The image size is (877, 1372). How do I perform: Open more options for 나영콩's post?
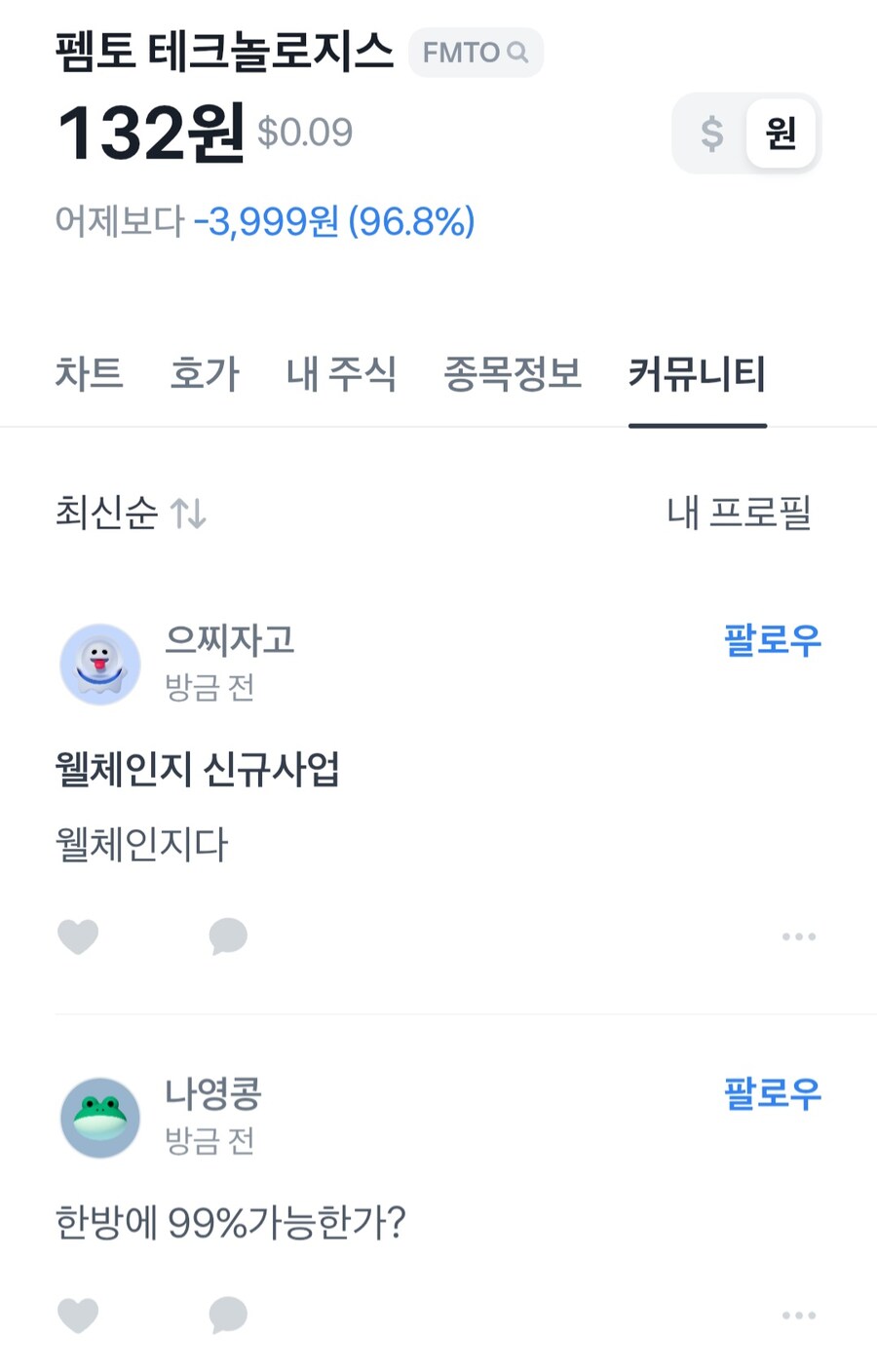point(799,1315)
